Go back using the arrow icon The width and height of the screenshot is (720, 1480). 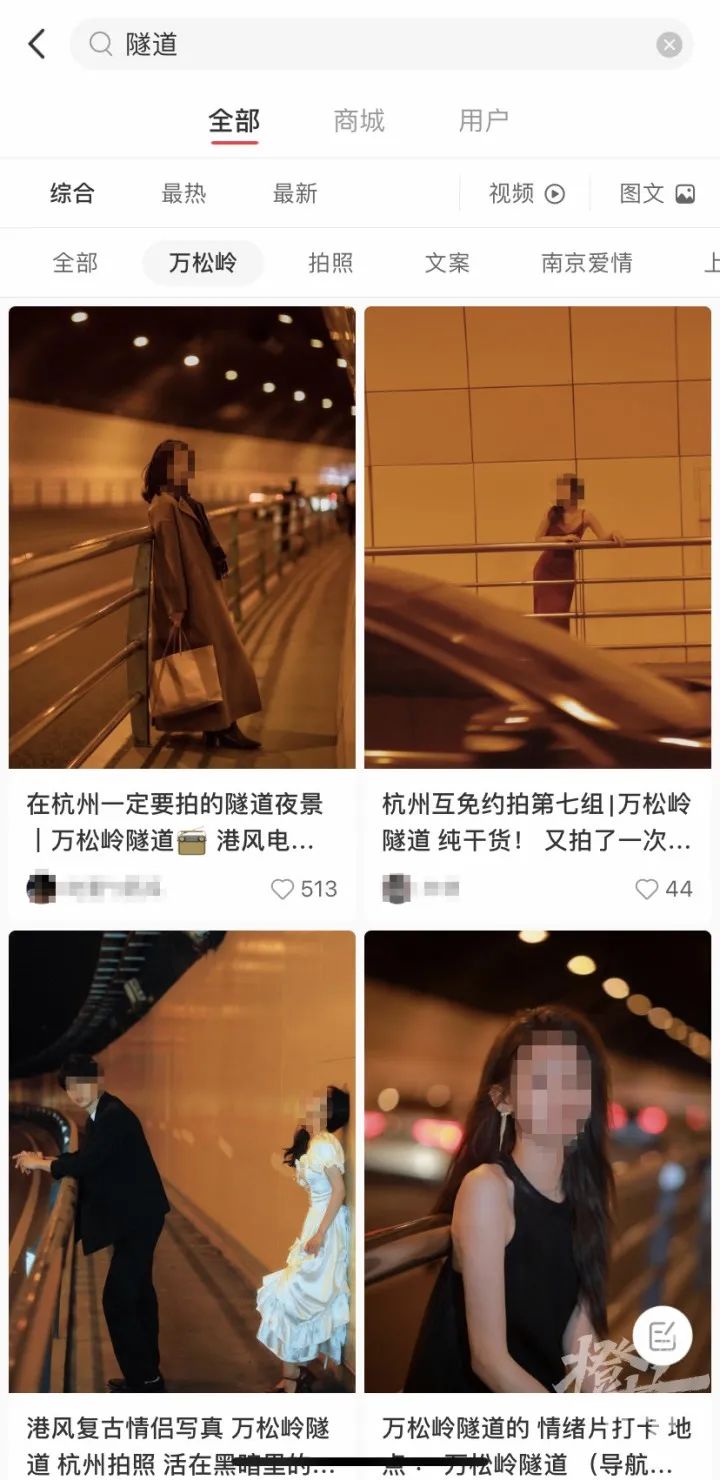coord(37,44)
